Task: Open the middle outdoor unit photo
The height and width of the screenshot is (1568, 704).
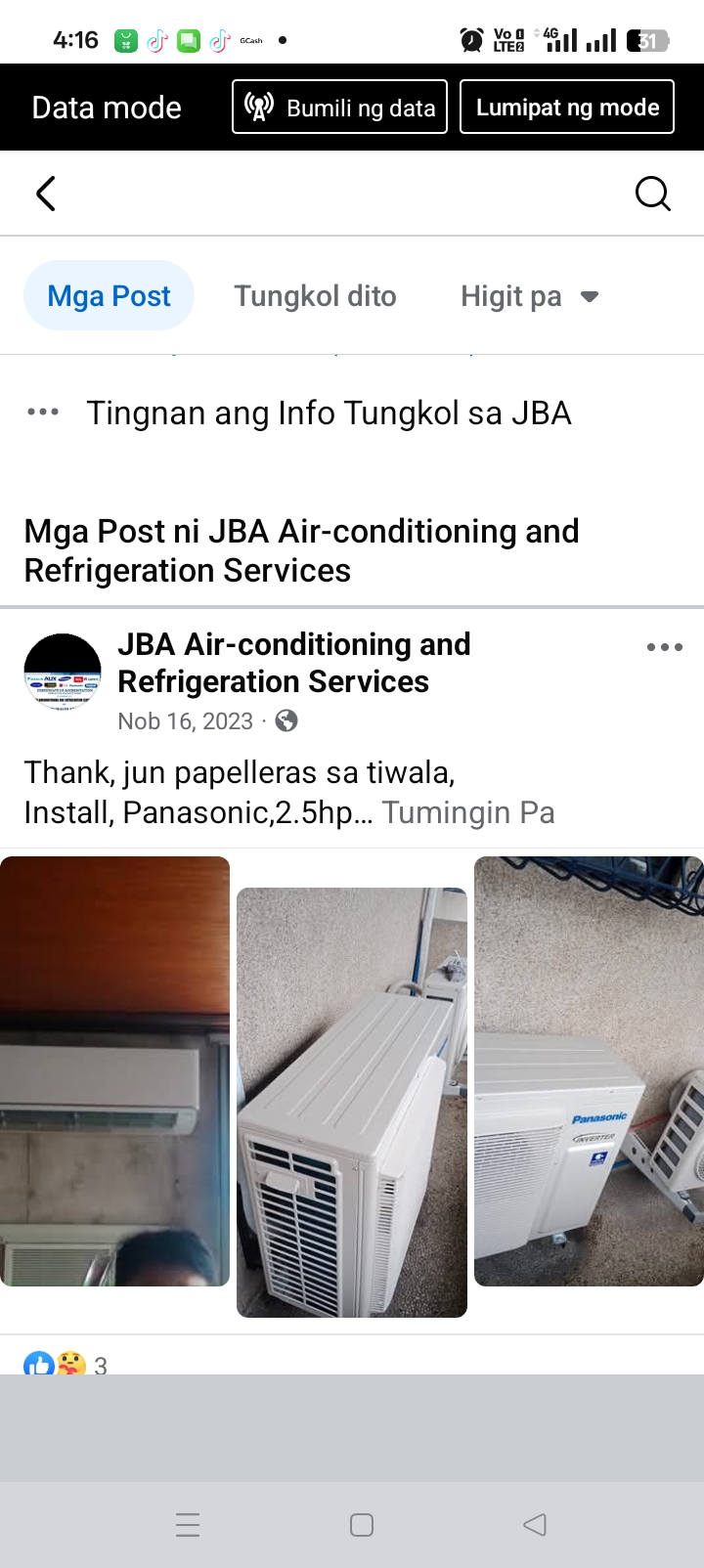Action: pos(352,1103)
